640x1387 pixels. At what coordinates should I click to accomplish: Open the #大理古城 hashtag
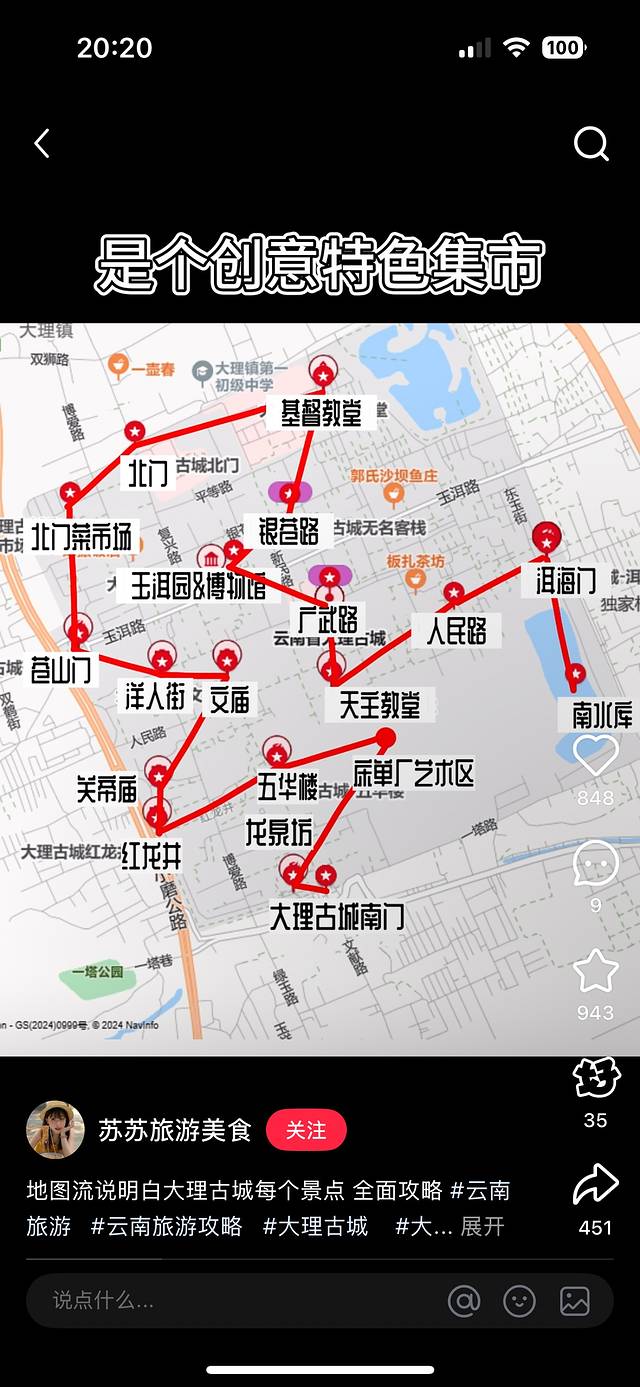tap(315, 1226)
